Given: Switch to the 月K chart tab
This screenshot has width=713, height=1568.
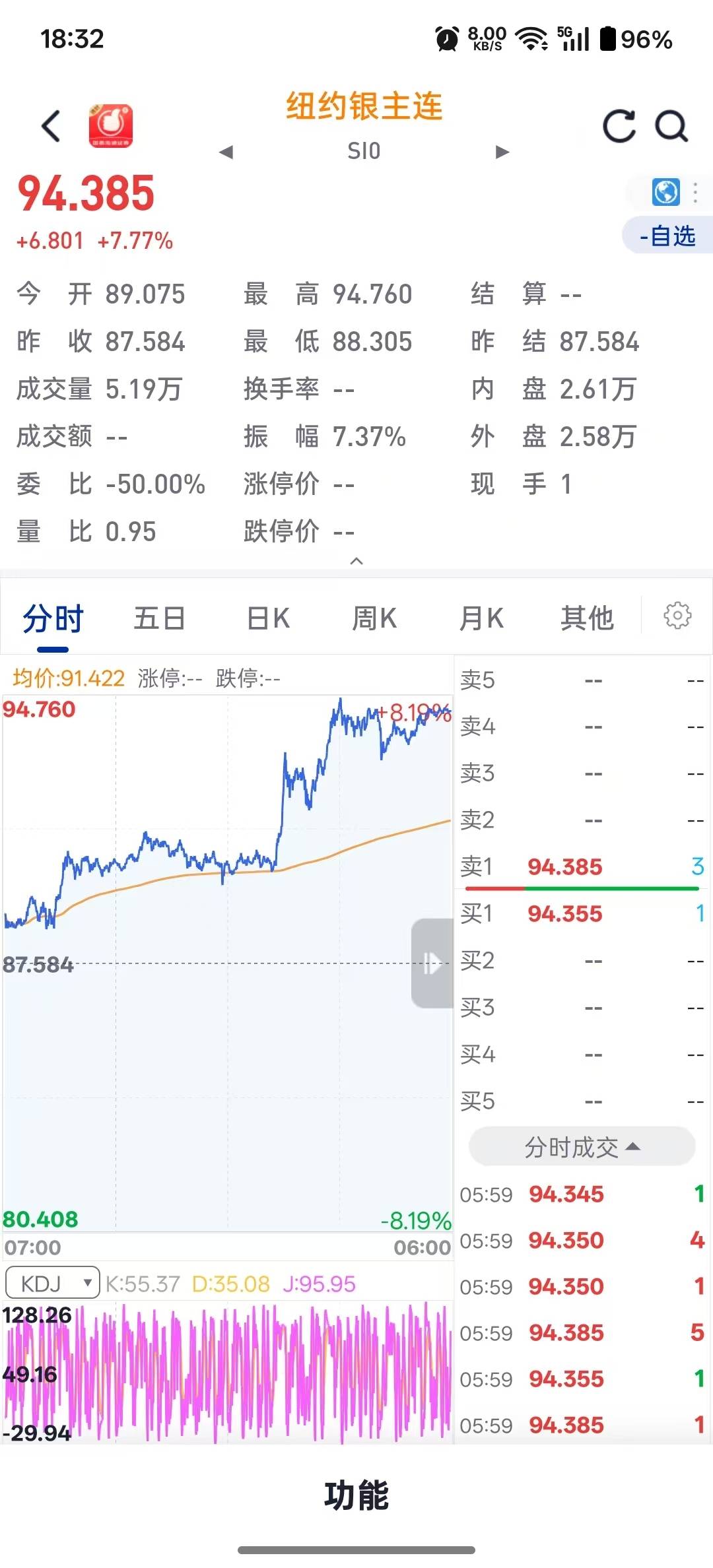Looking at the screenshot, I should (481, 619).
